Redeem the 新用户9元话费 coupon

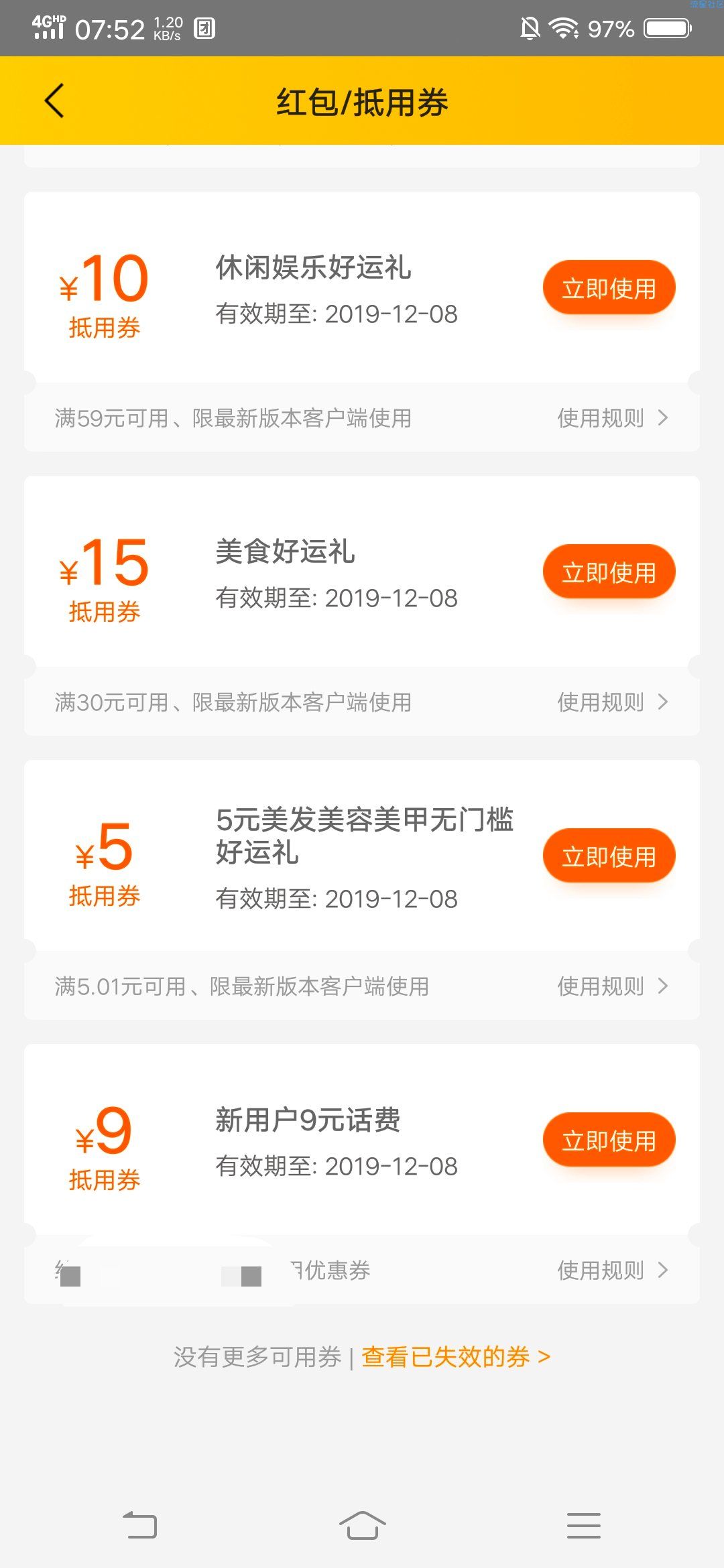[609, 1140]
